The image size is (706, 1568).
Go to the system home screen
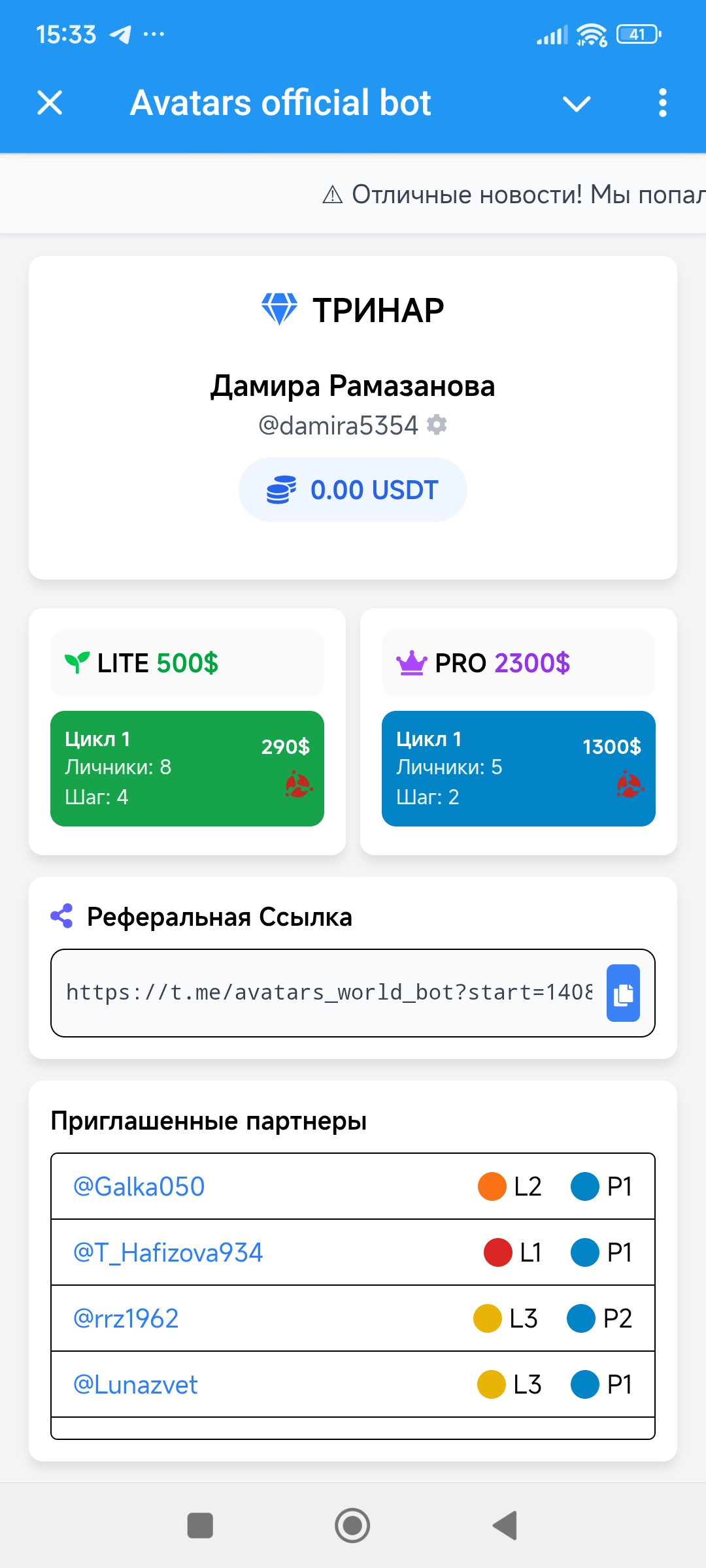point(352,1526)
